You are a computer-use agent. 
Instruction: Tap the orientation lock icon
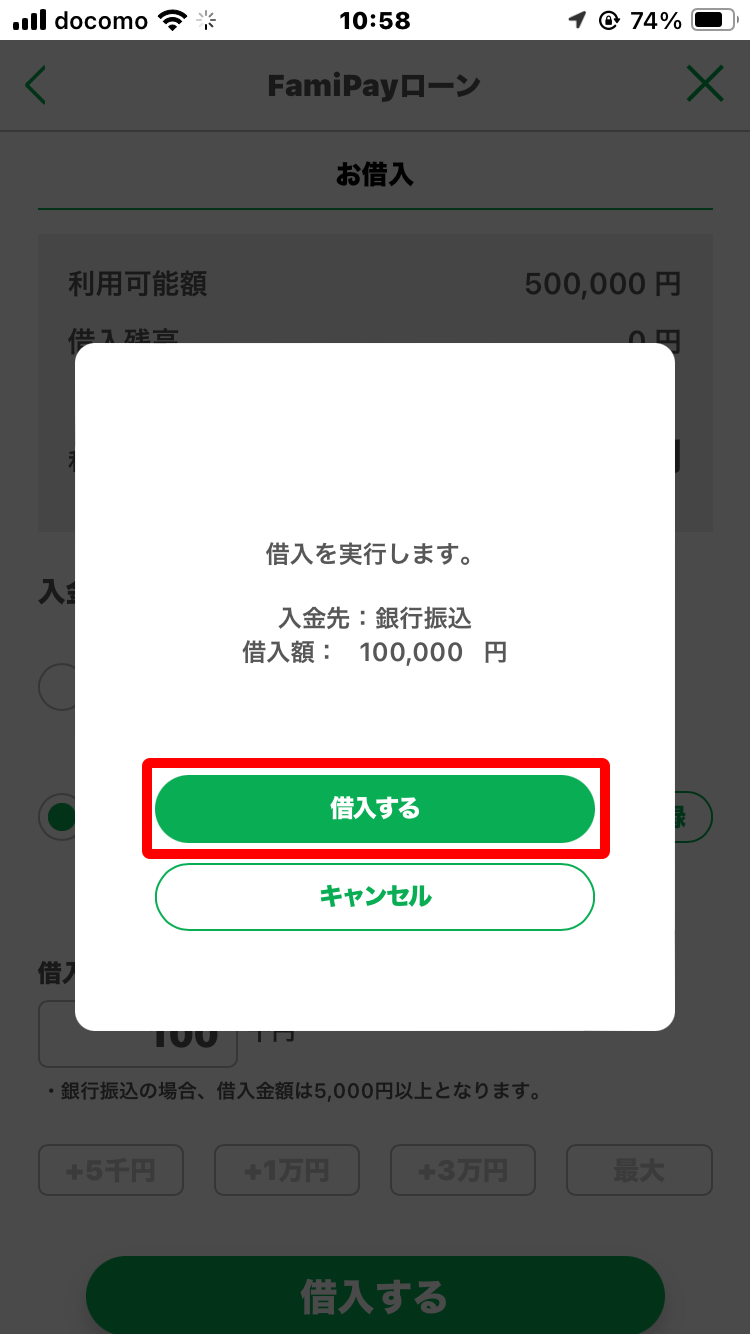pos(608,19)
